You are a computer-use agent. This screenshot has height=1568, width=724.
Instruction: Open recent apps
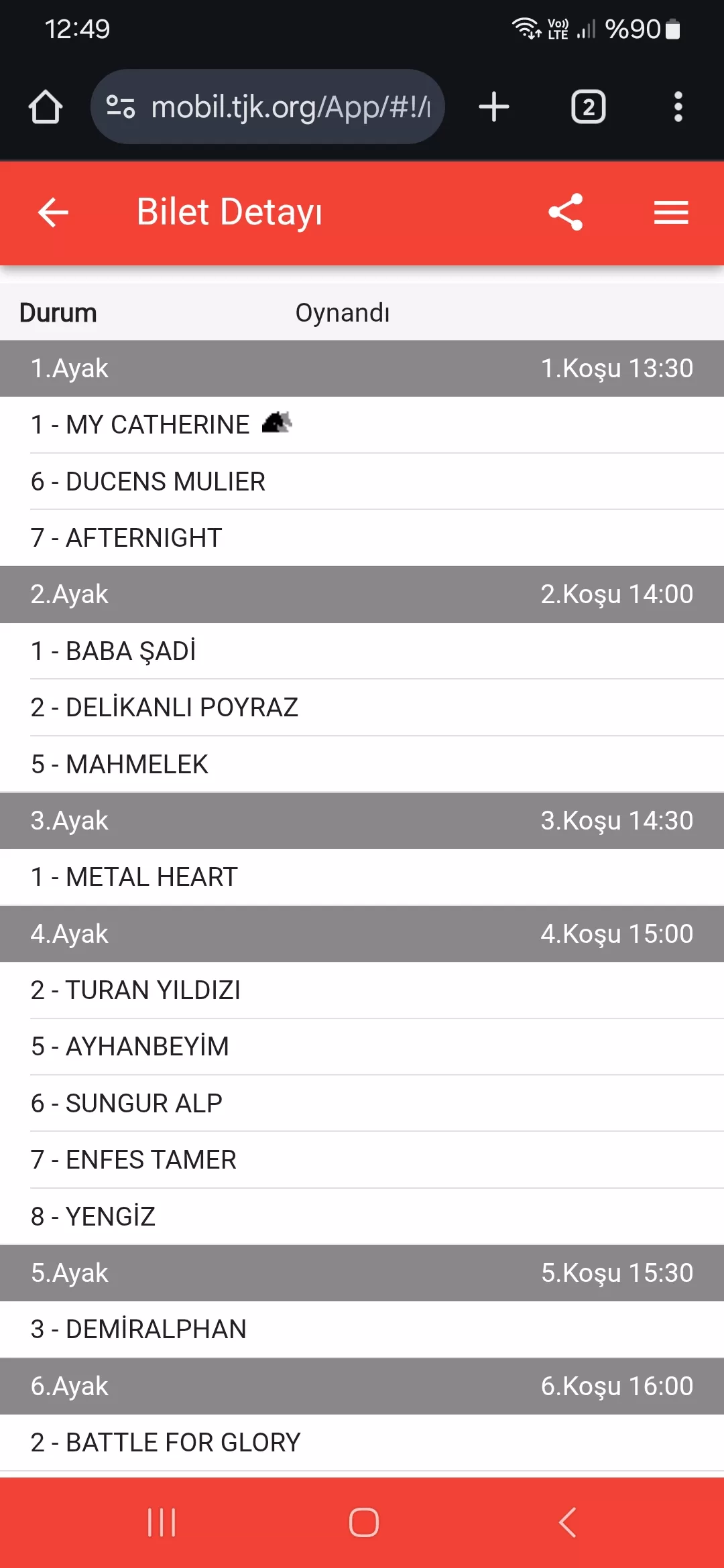(162, 1522)
